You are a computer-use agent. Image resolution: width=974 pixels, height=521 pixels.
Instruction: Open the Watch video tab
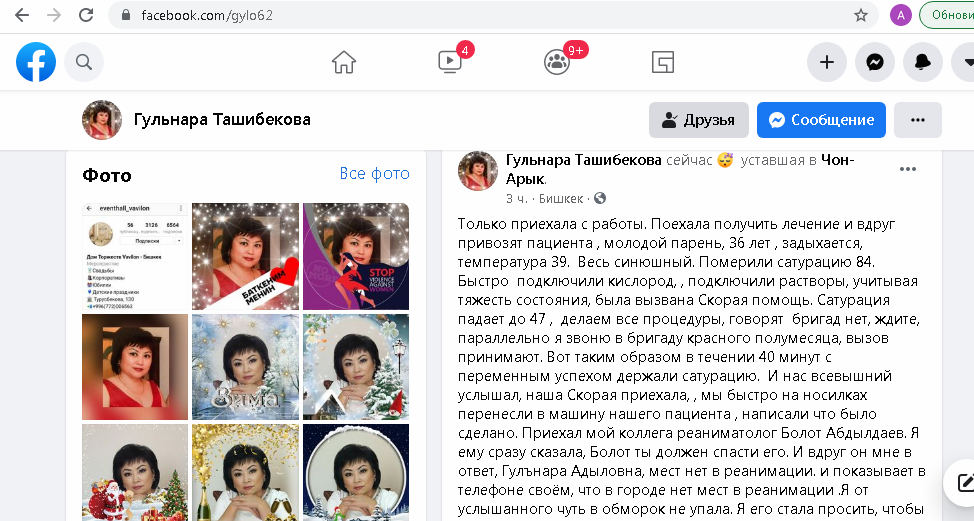point(450,63)
